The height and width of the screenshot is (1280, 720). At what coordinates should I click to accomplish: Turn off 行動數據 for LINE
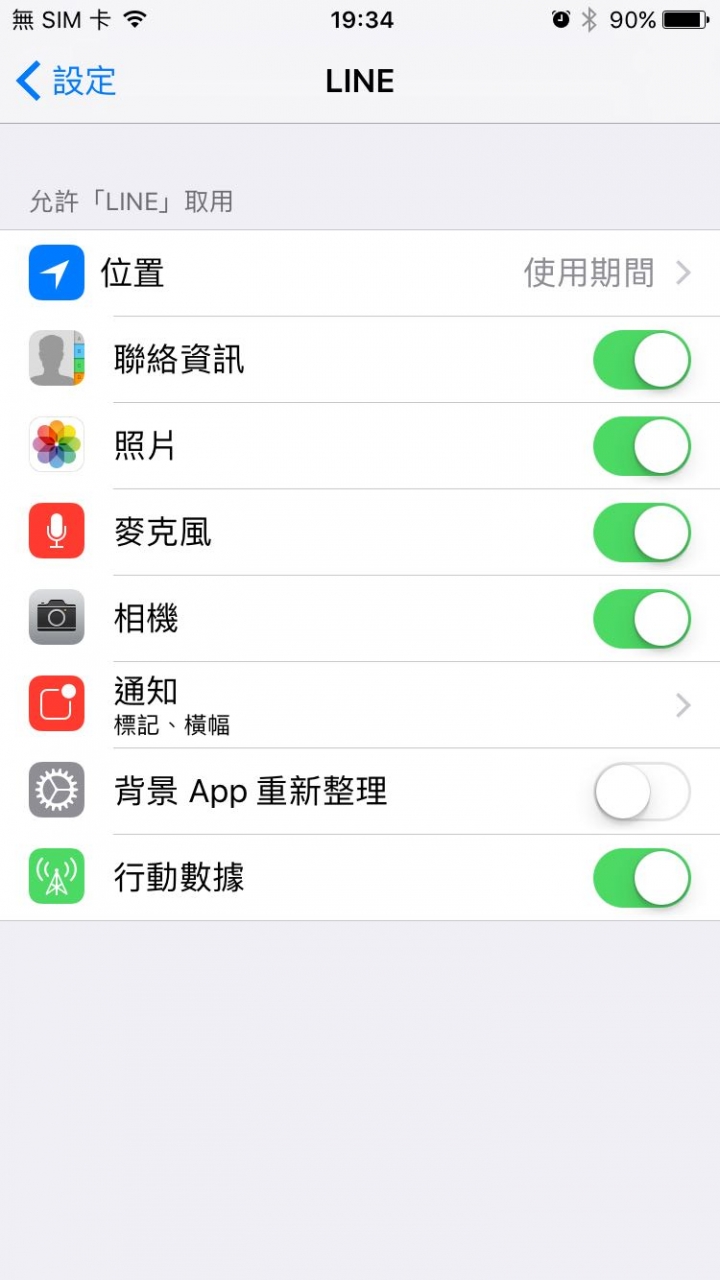[642, 878]
